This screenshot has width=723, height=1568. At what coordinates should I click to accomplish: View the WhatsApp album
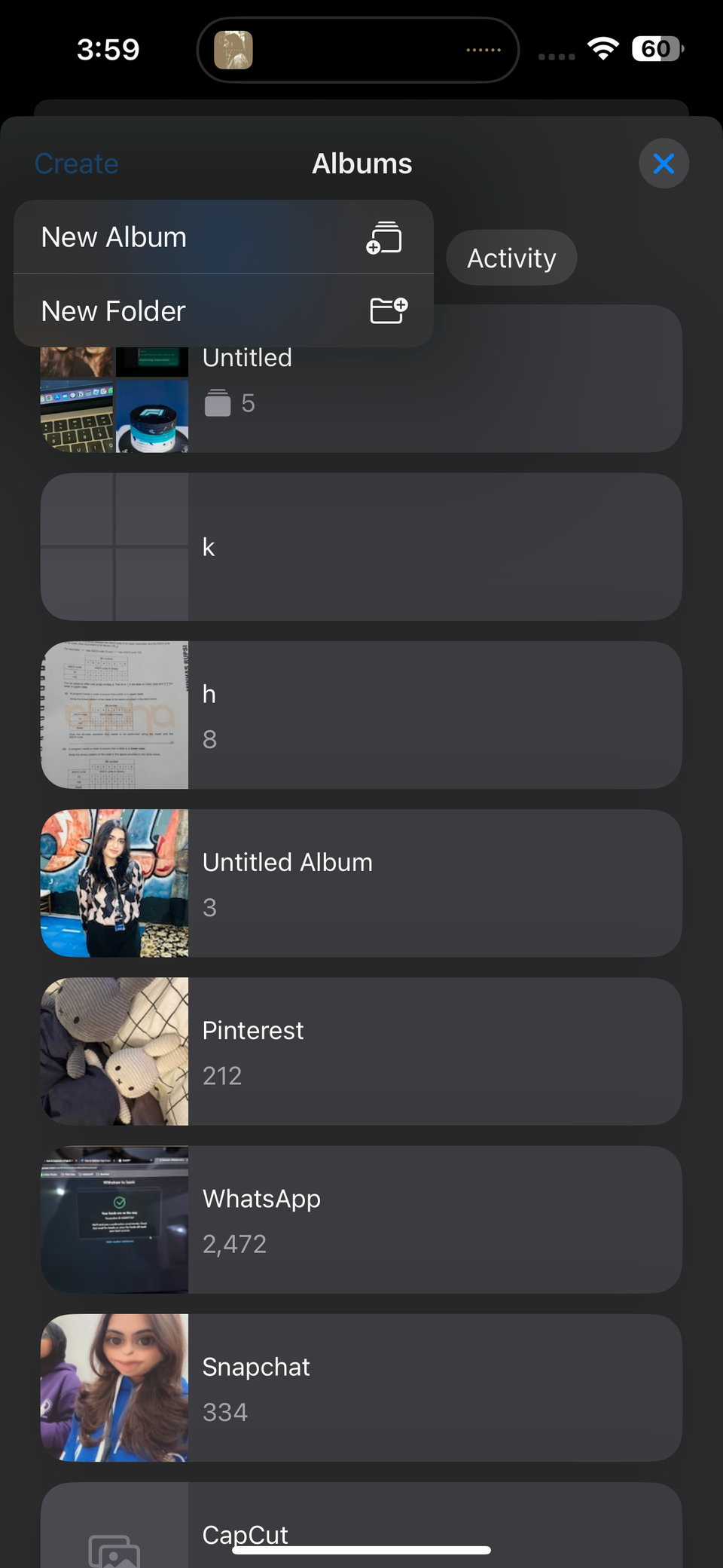pos(361,1219)
